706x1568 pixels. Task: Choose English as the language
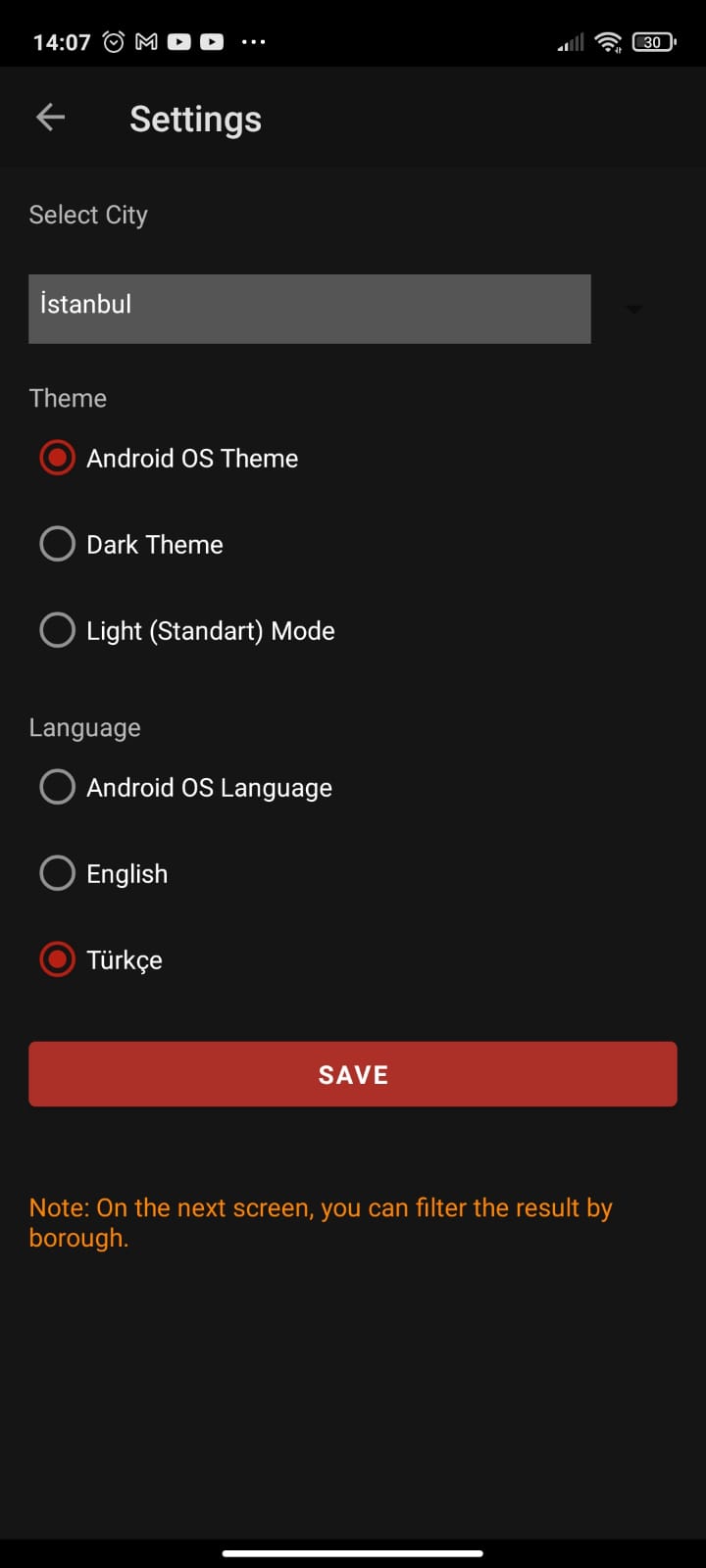(103, 874)
